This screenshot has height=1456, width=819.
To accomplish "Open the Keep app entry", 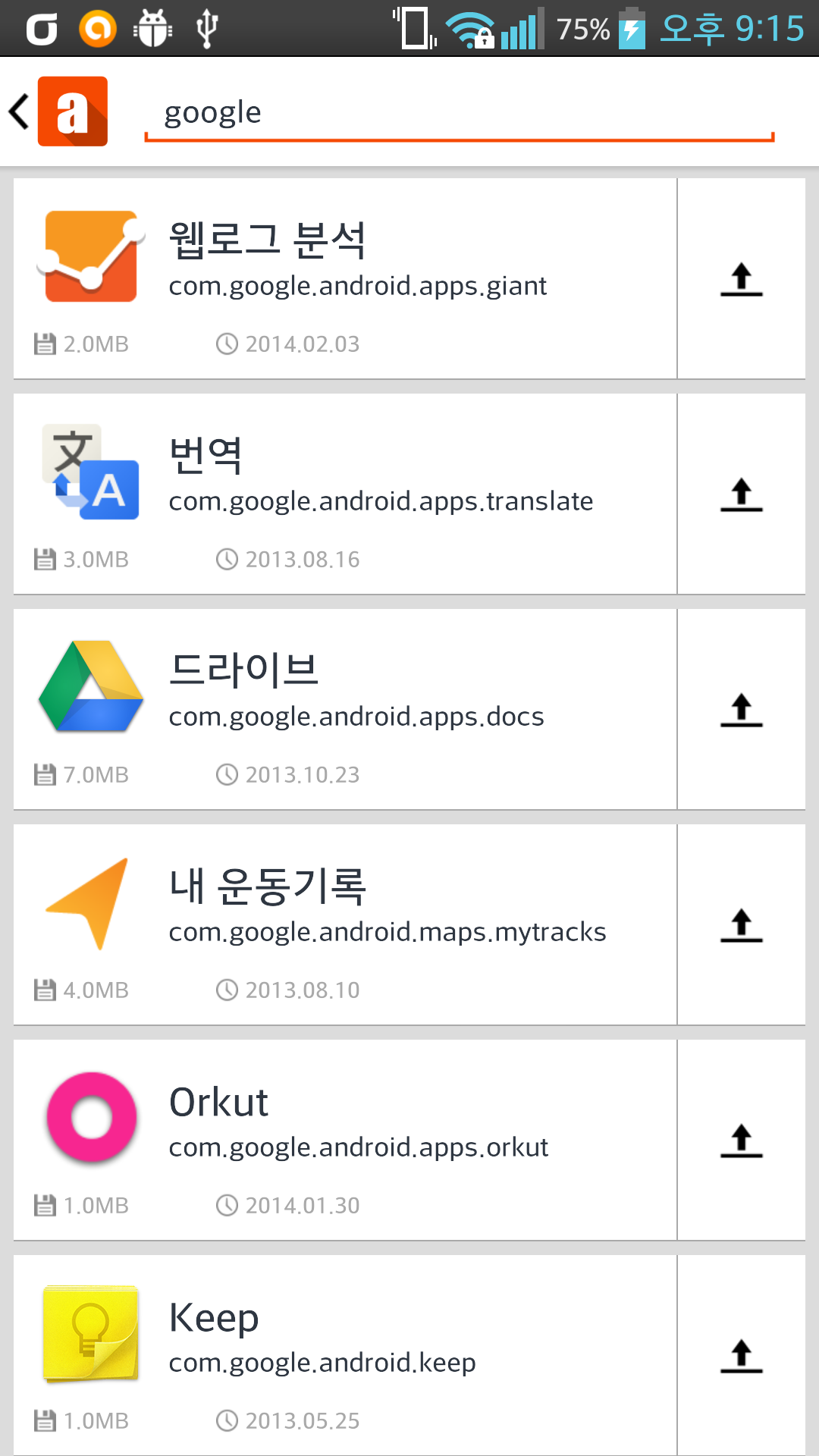I will tap(345, 1355).
